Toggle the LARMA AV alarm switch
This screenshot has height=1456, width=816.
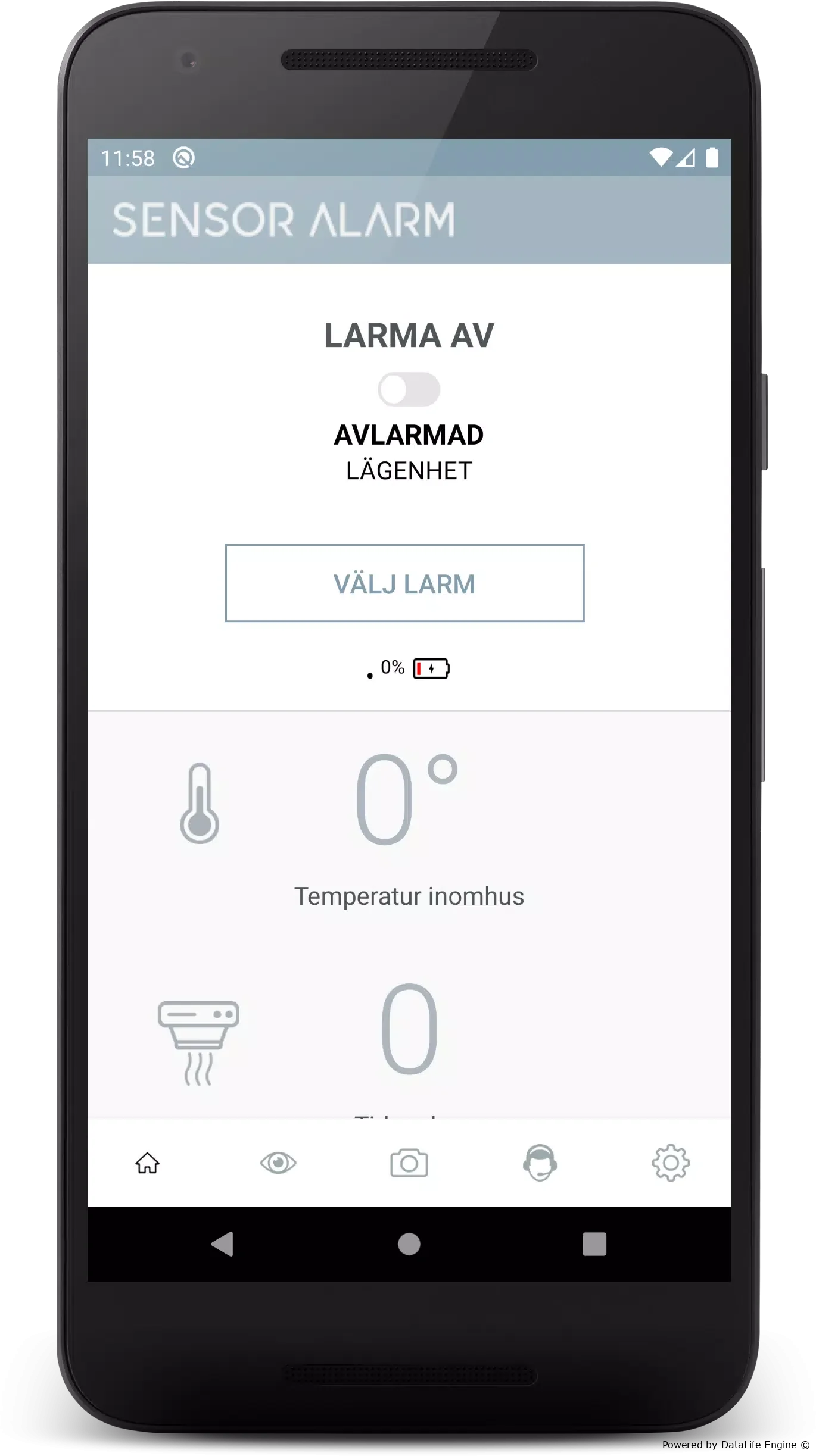click(x=409, y=389)
